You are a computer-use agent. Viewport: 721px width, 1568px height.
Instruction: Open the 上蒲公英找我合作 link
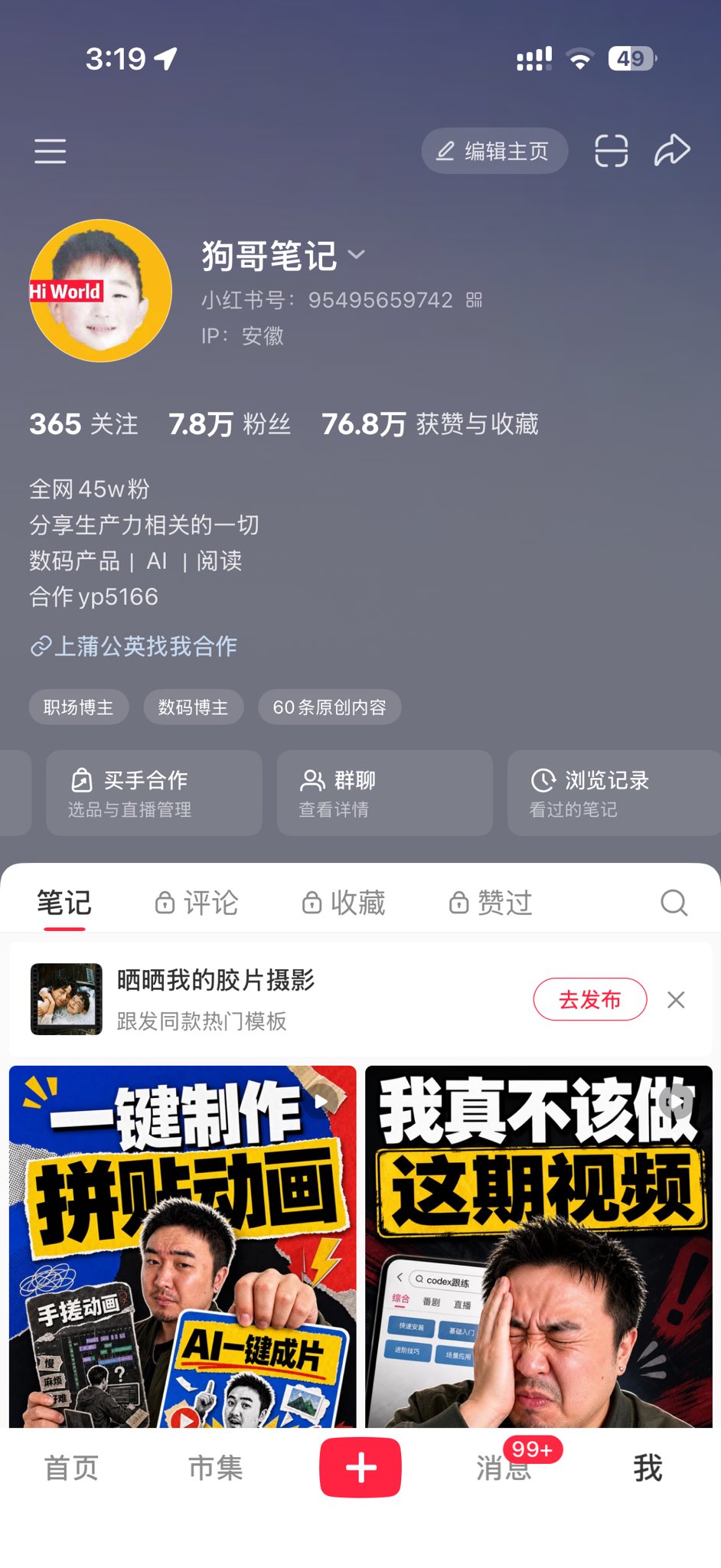point(134,646)
